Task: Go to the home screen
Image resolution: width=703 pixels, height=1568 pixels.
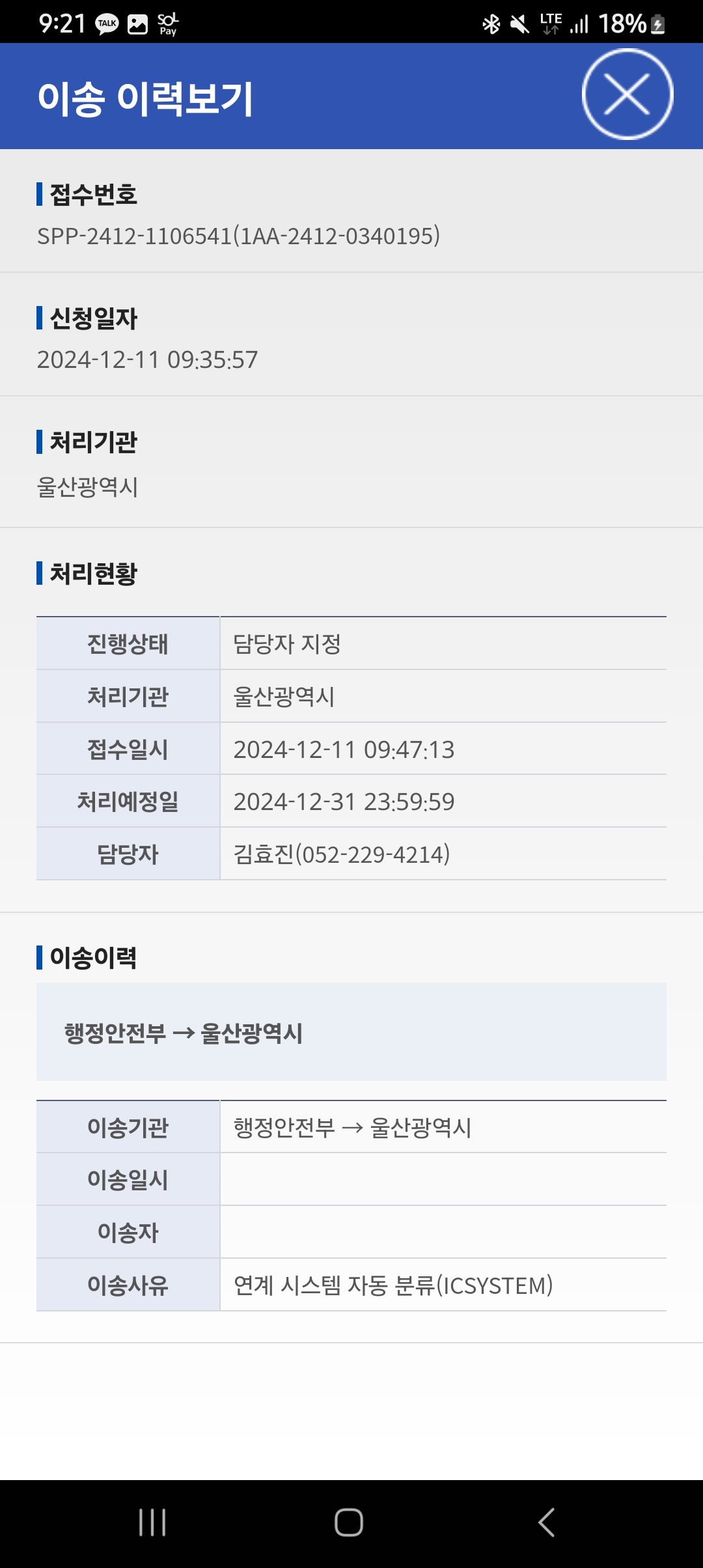Action: tap(349, 1522)
